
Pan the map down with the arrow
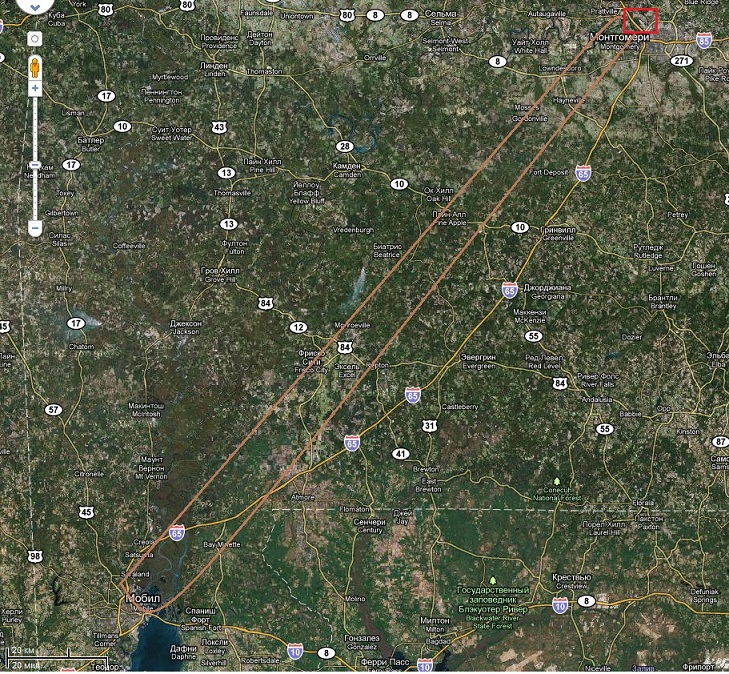click(x=35, y=7)
